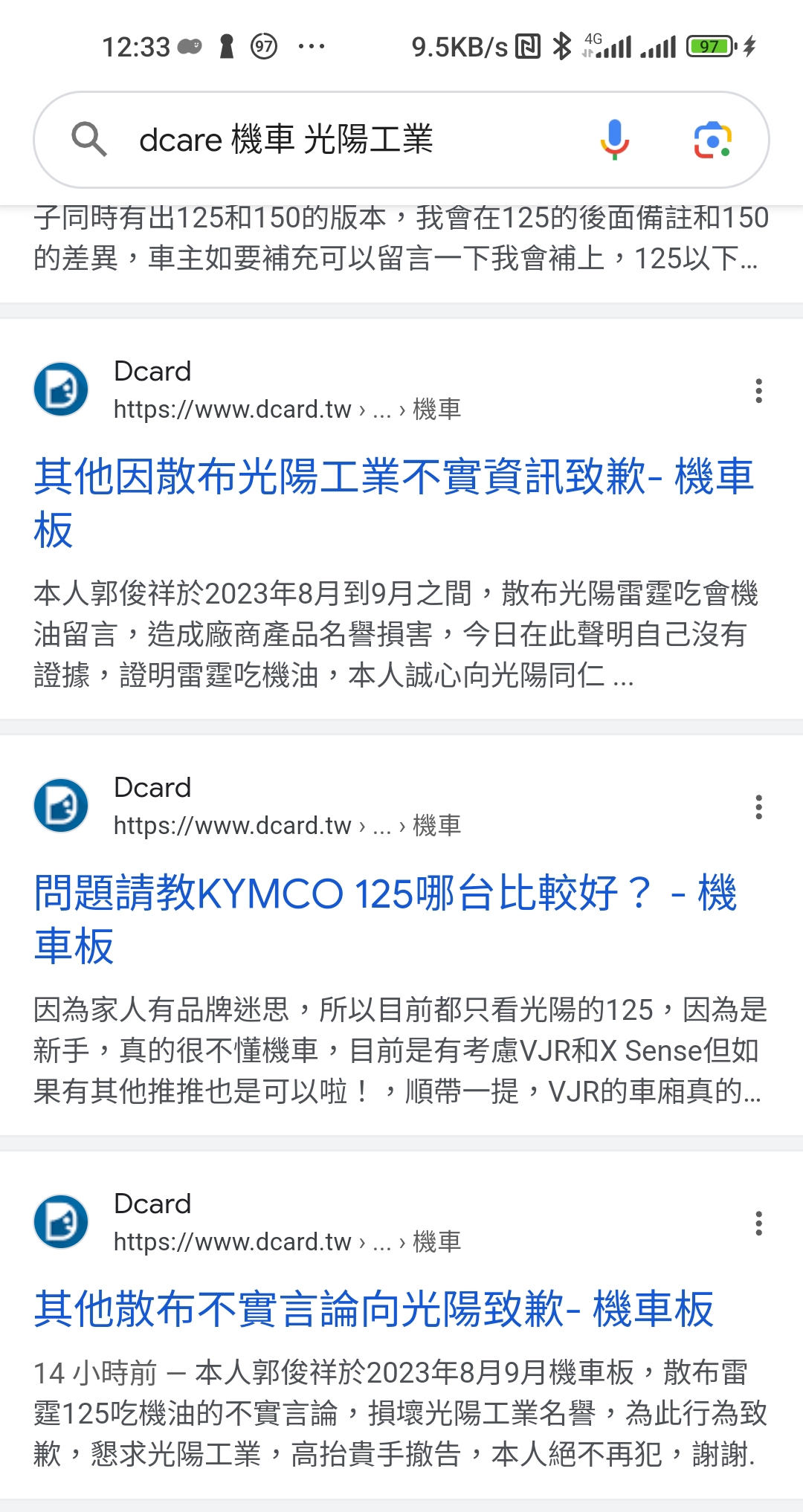Screen dimensions: 803x1512
Task: Open result 問題請教KYMCO 125哪台比較好？
Action: pos(385,919)
